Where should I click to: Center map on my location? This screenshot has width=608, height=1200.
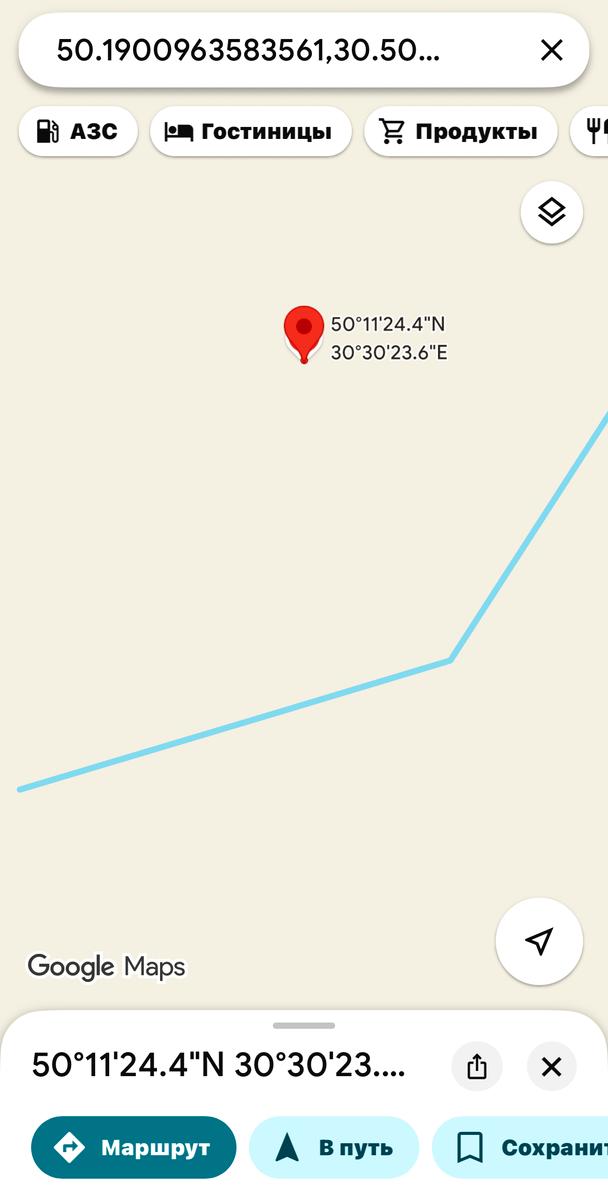(x=539, y=941)
